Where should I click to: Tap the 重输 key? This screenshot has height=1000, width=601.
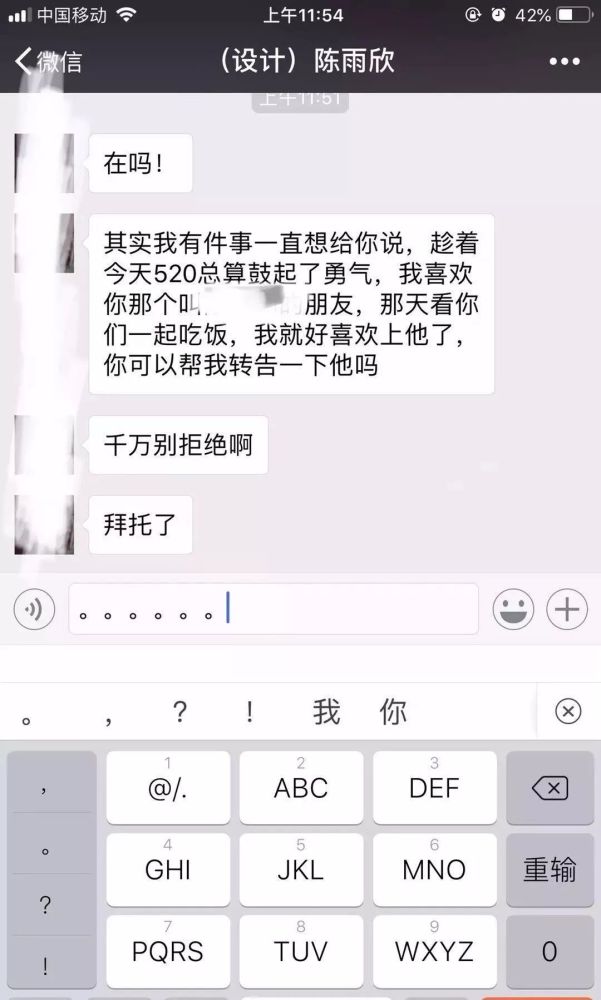[549, 869]
